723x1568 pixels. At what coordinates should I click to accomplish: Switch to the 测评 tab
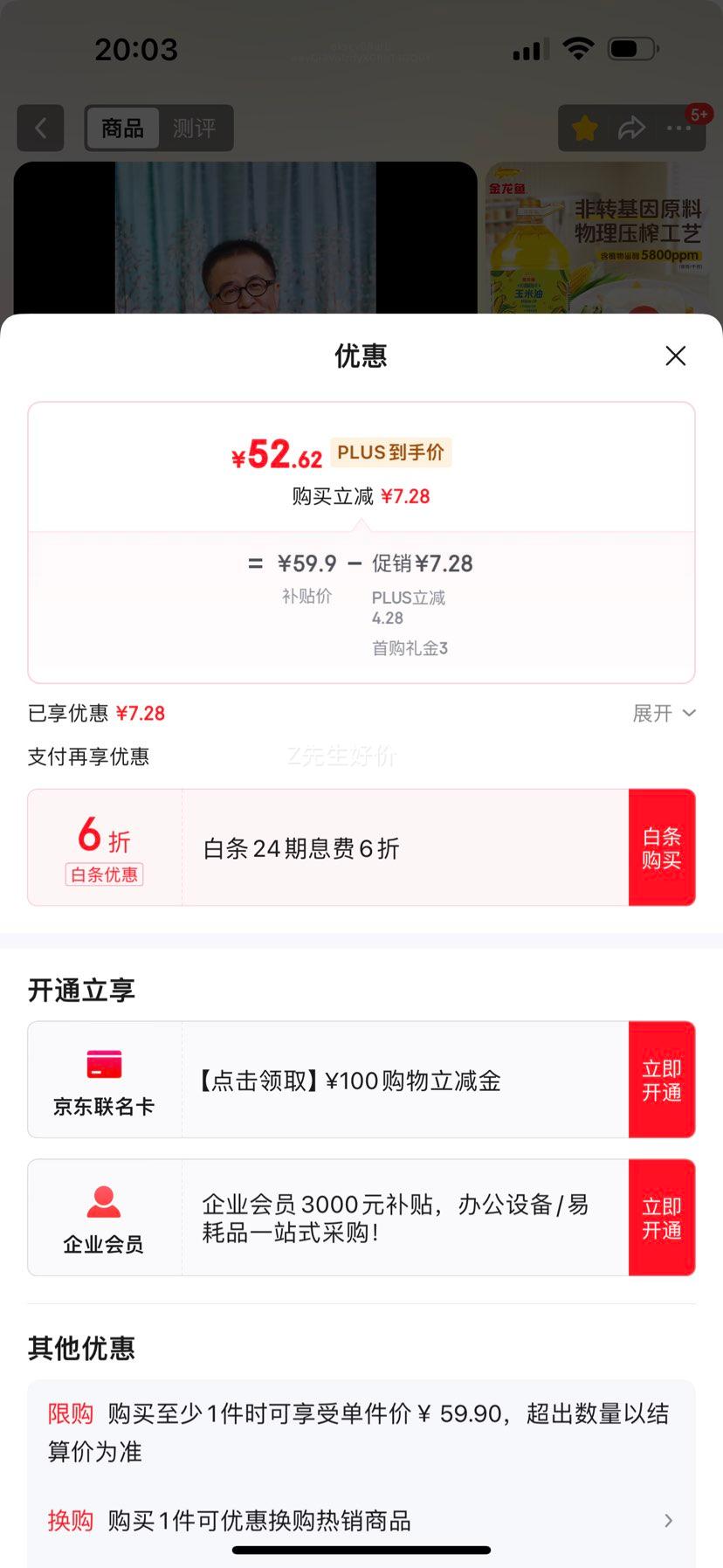pos(194,128)
